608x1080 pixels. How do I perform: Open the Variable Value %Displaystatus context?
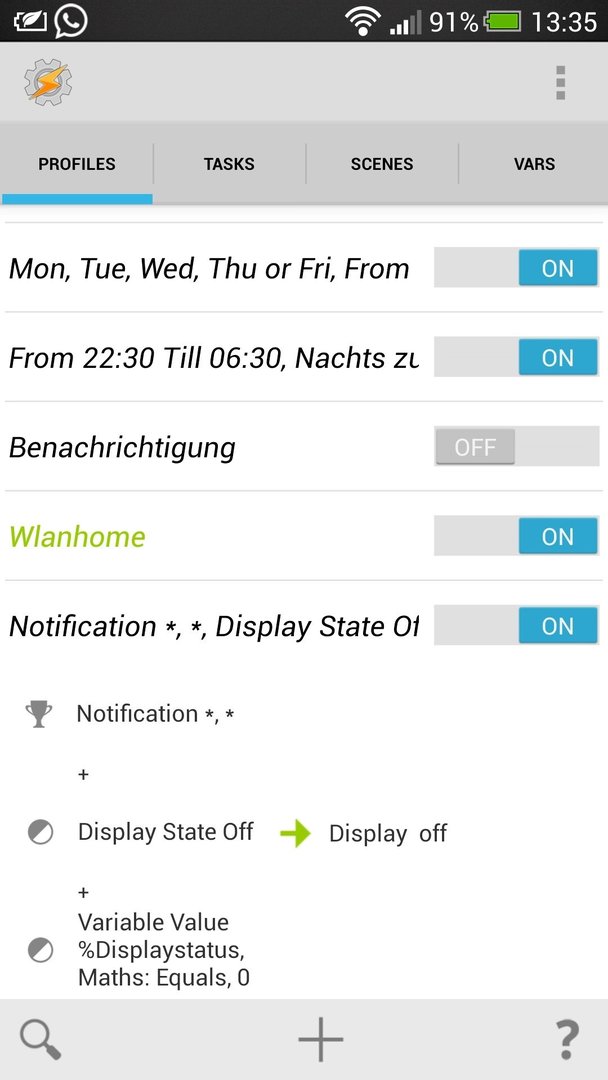pos(164,950)
